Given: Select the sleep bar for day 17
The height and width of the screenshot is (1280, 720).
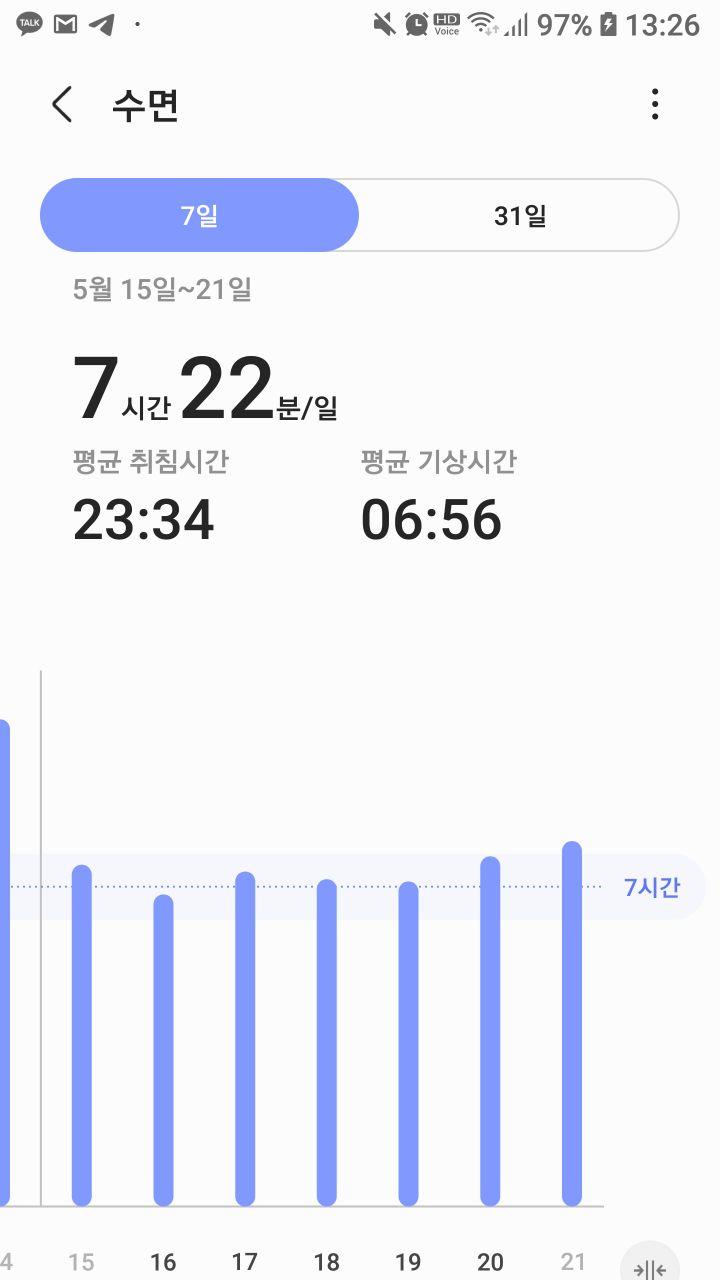Looking at the screenshot, I should click(245, 1038).
